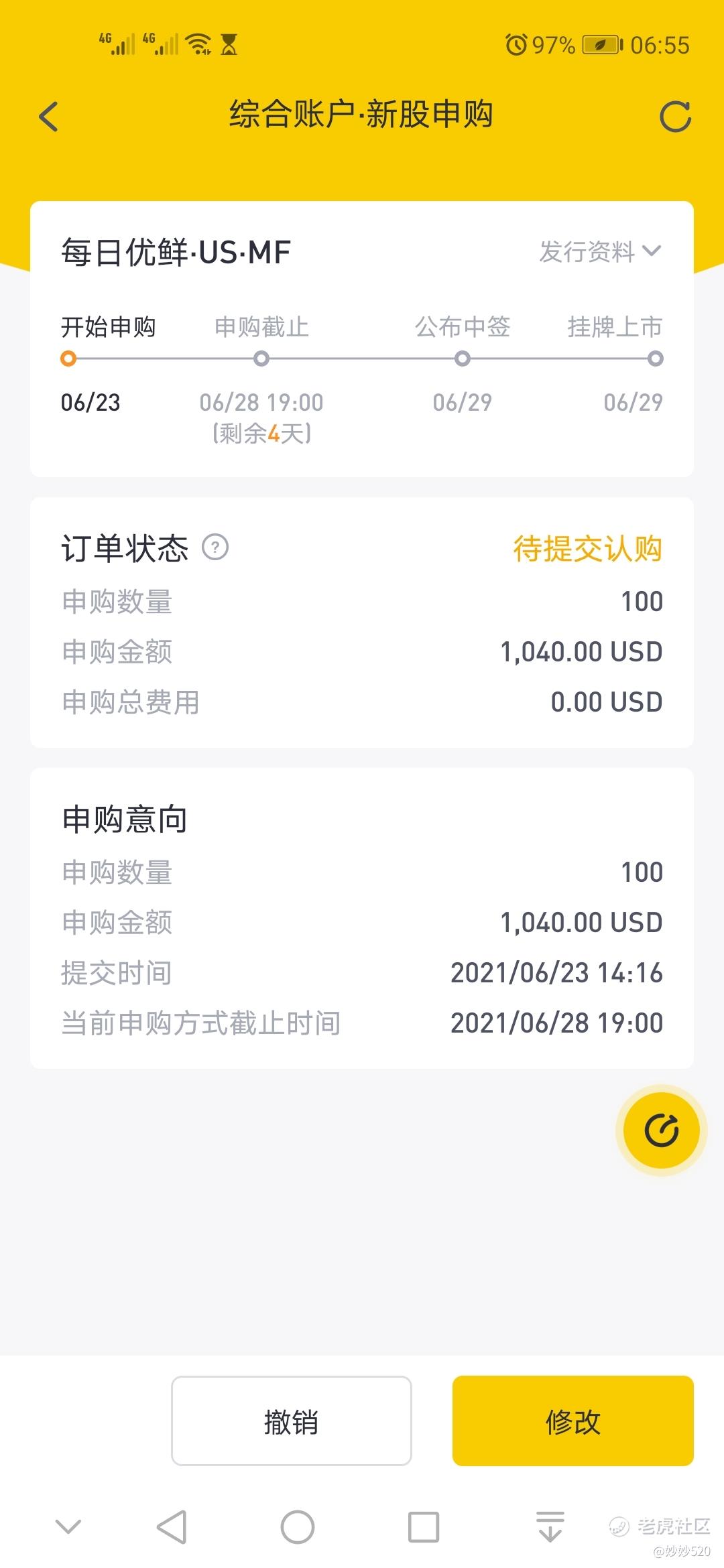Expand the 发行资料 dropdown

point(600,252)
